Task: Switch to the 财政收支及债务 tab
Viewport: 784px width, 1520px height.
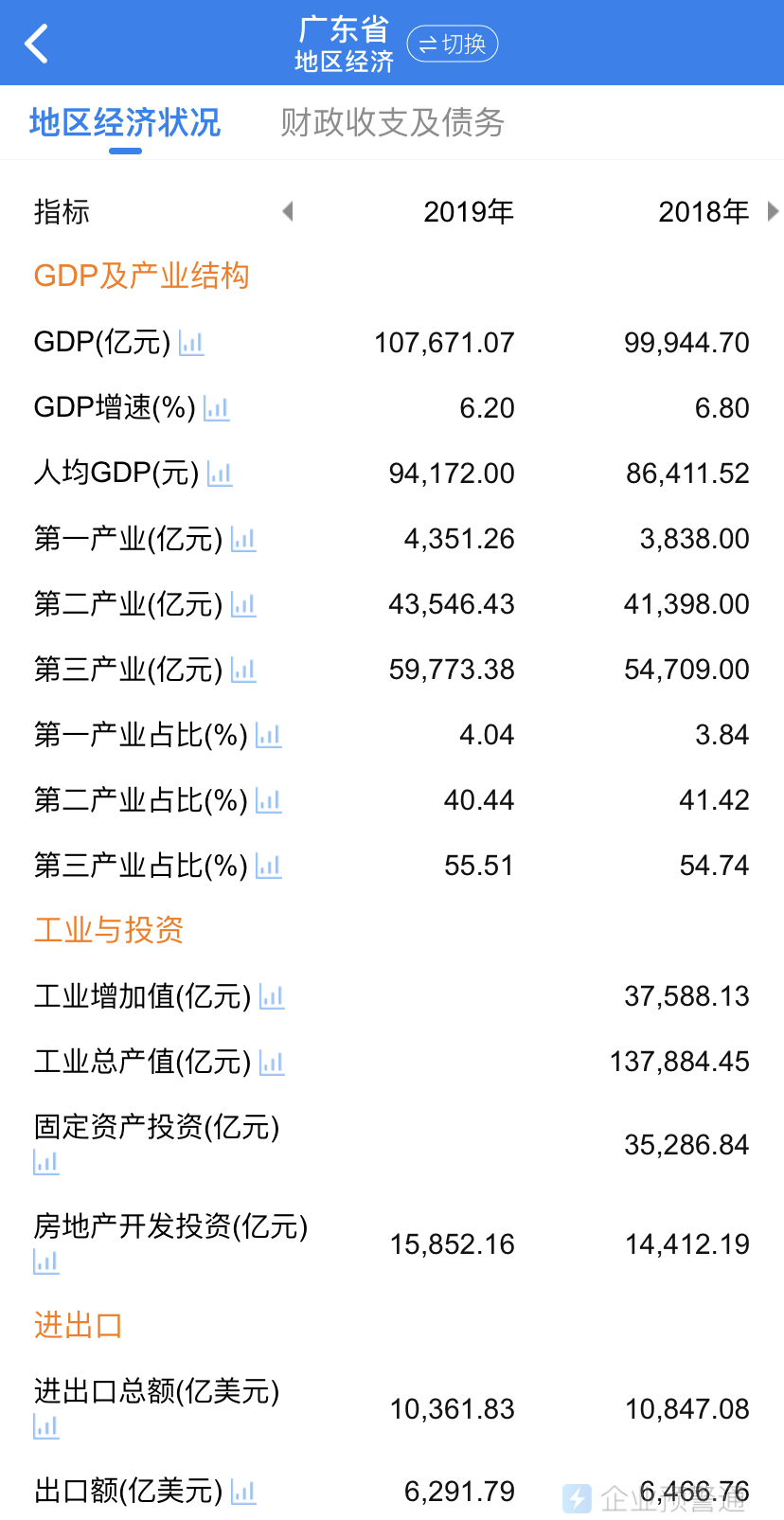Action: (392, 122)
